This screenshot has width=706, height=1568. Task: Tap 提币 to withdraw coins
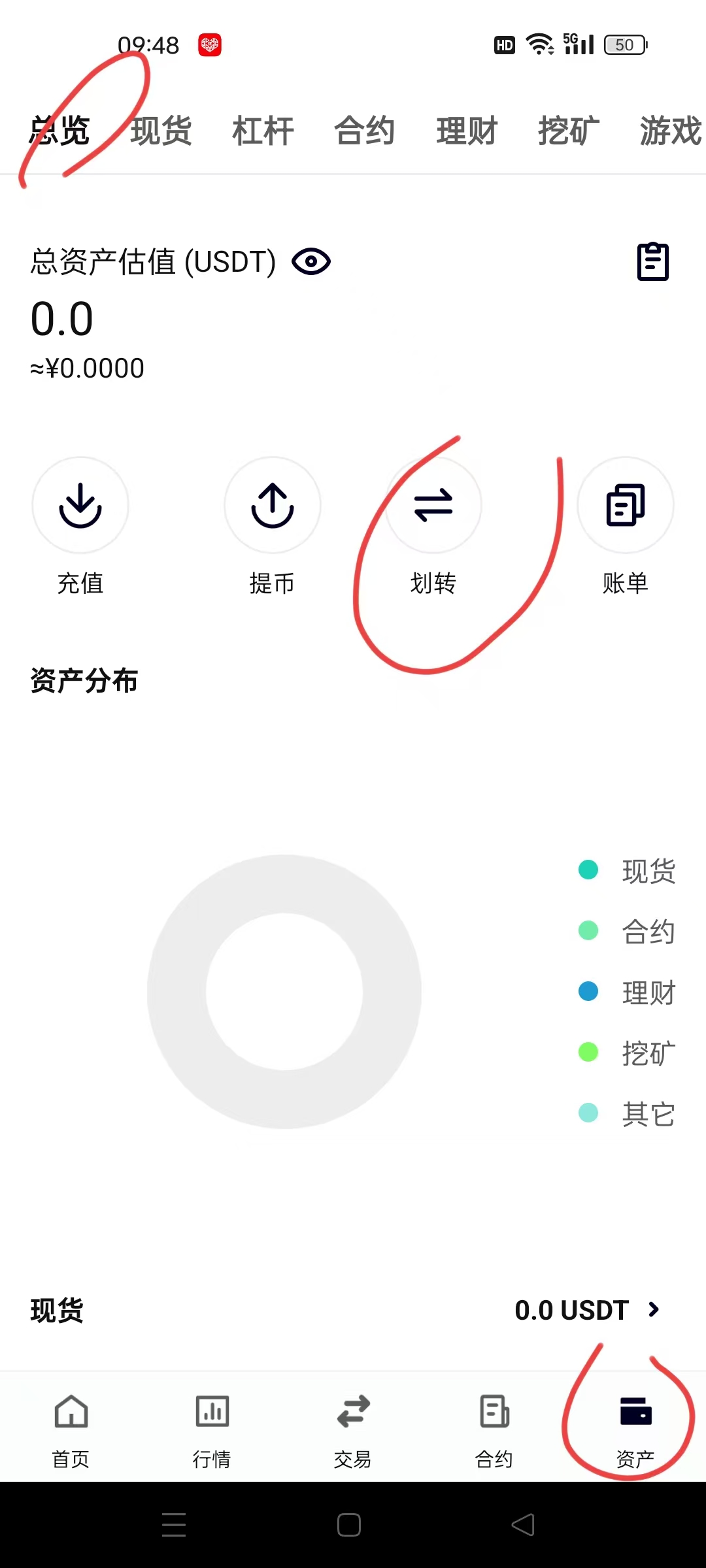pos(273,527)
